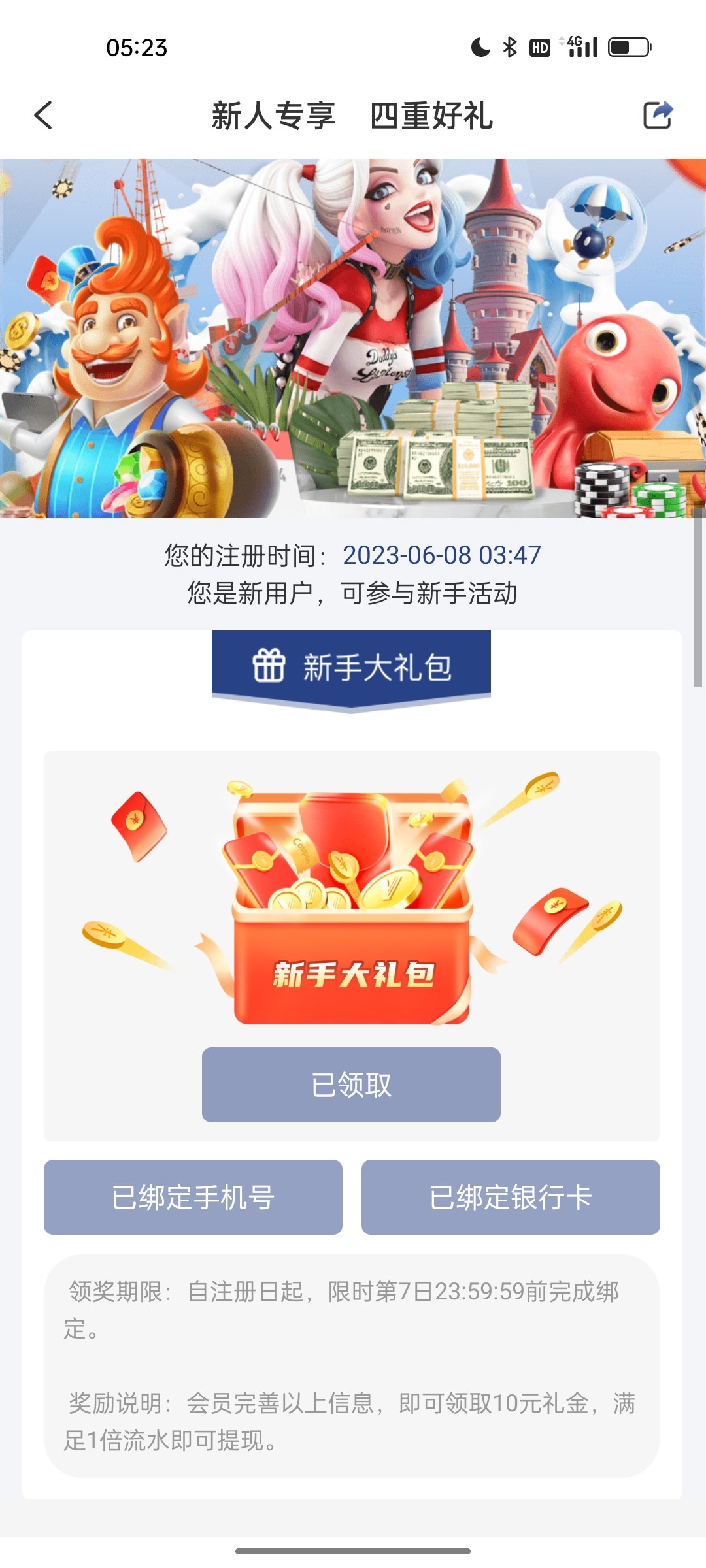
Task: Tap the 已绑定手机号 button
Action: point(193,1197)
